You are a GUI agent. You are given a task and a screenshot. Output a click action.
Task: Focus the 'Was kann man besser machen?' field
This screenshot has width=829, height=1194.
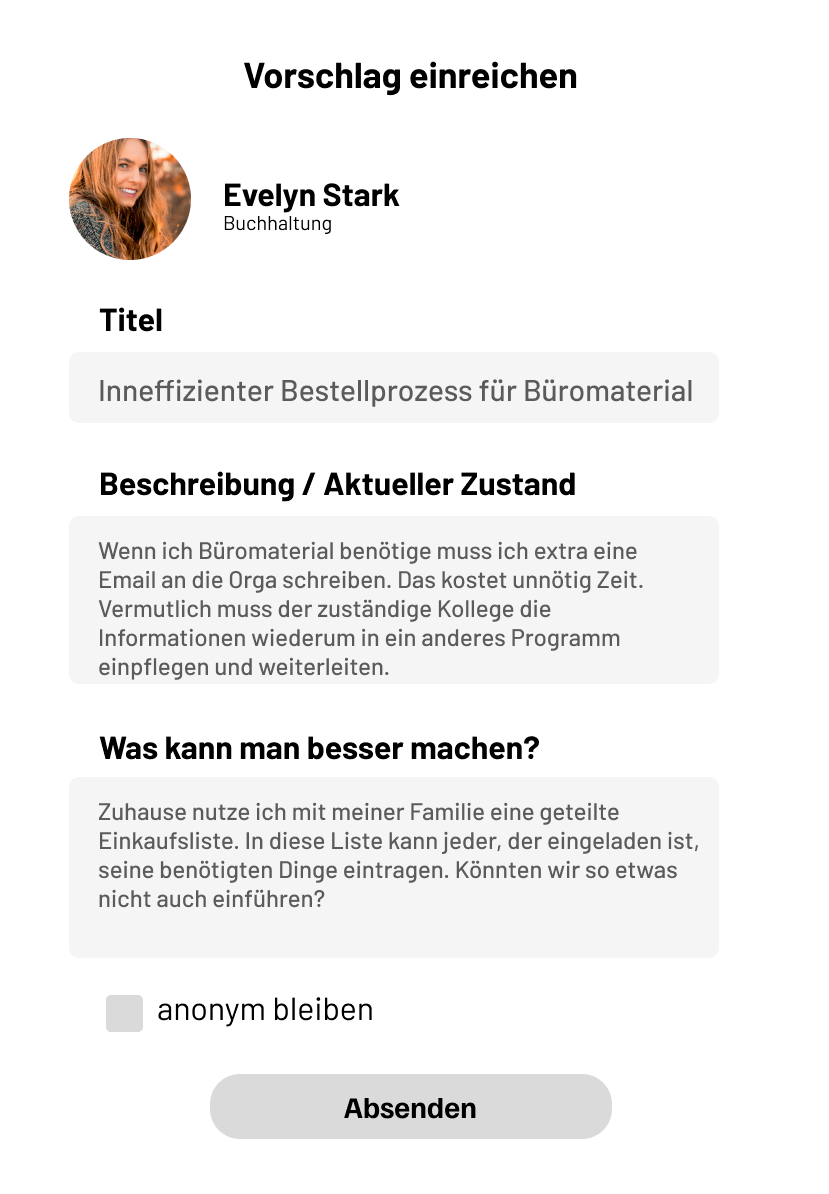tap(393, 866)
